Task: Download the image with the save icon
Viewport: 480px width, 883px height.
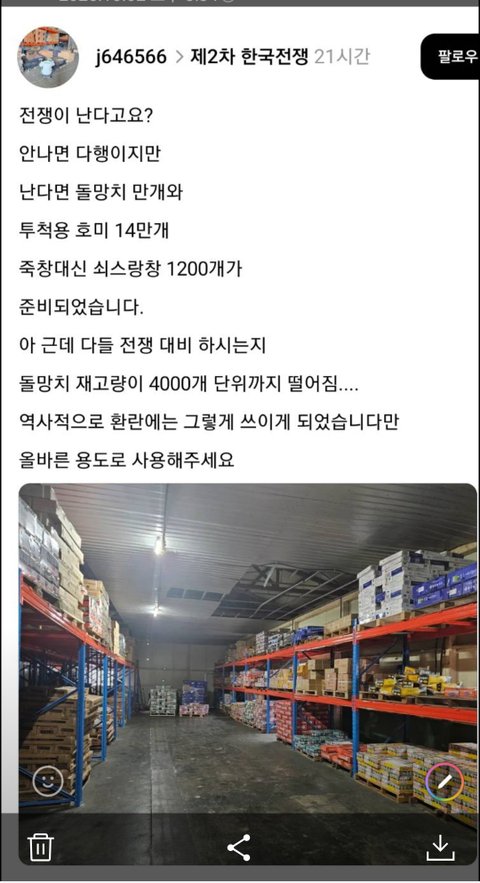Action: pos(440,846)
